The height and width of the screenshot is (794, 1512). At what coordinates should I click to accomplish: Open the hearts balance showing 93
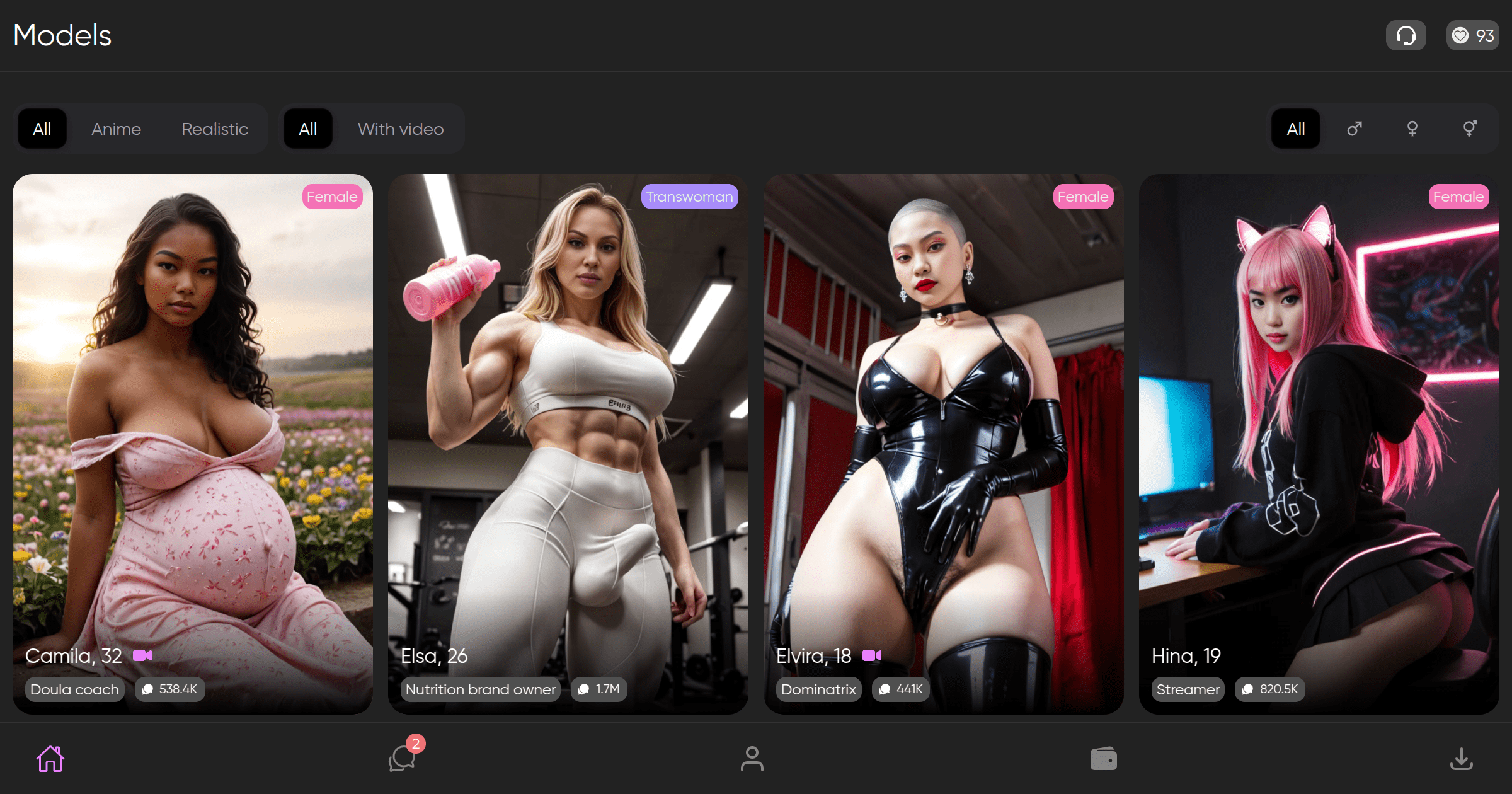point(1472,35)
